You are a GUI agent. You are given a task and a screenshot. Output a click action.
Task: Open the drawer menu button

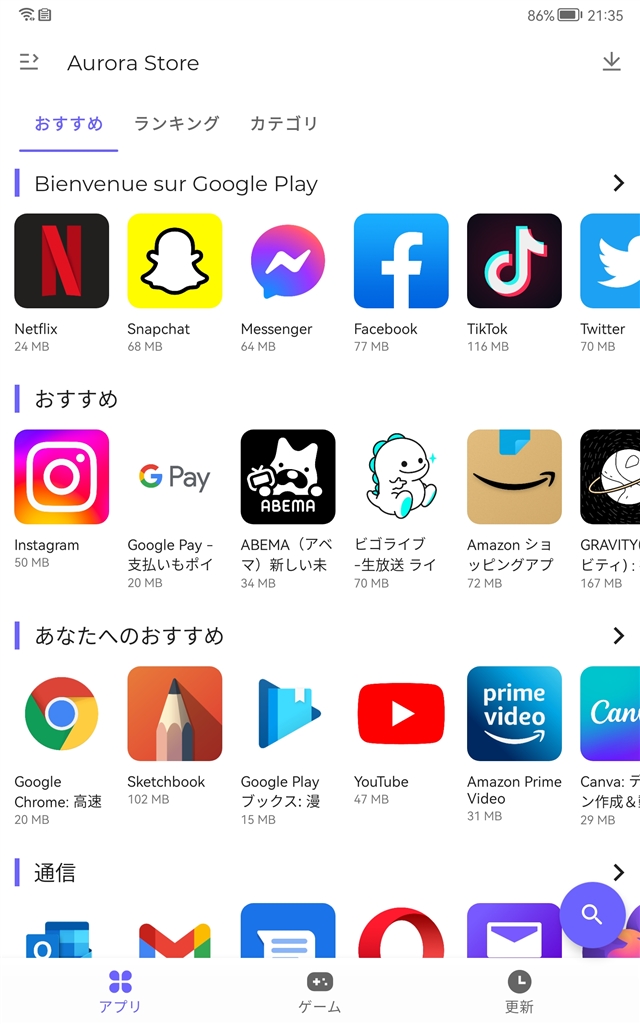pyautogui.click(x=29, y=62)
